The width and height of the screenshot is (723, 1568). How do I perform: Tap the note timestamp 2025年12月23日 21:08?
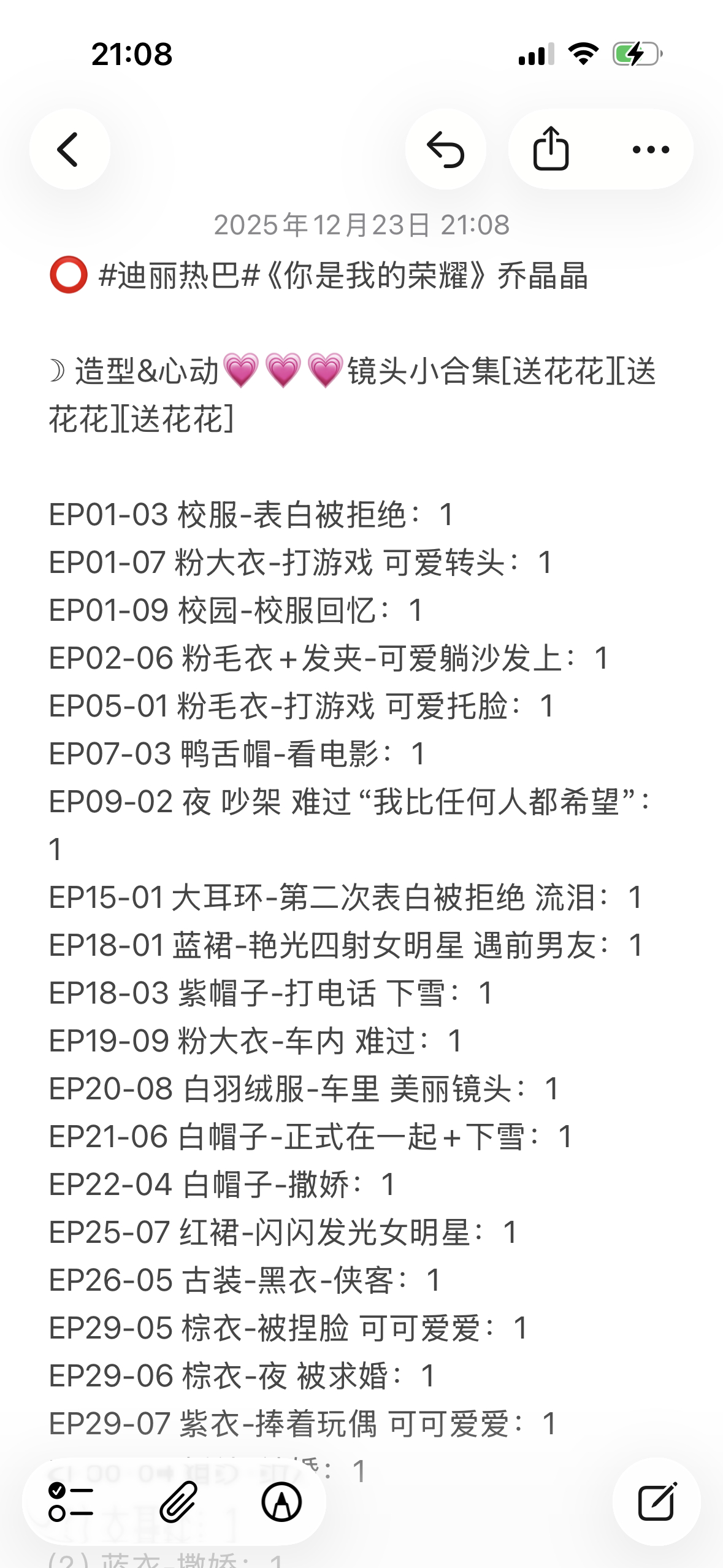coord(362,226)
